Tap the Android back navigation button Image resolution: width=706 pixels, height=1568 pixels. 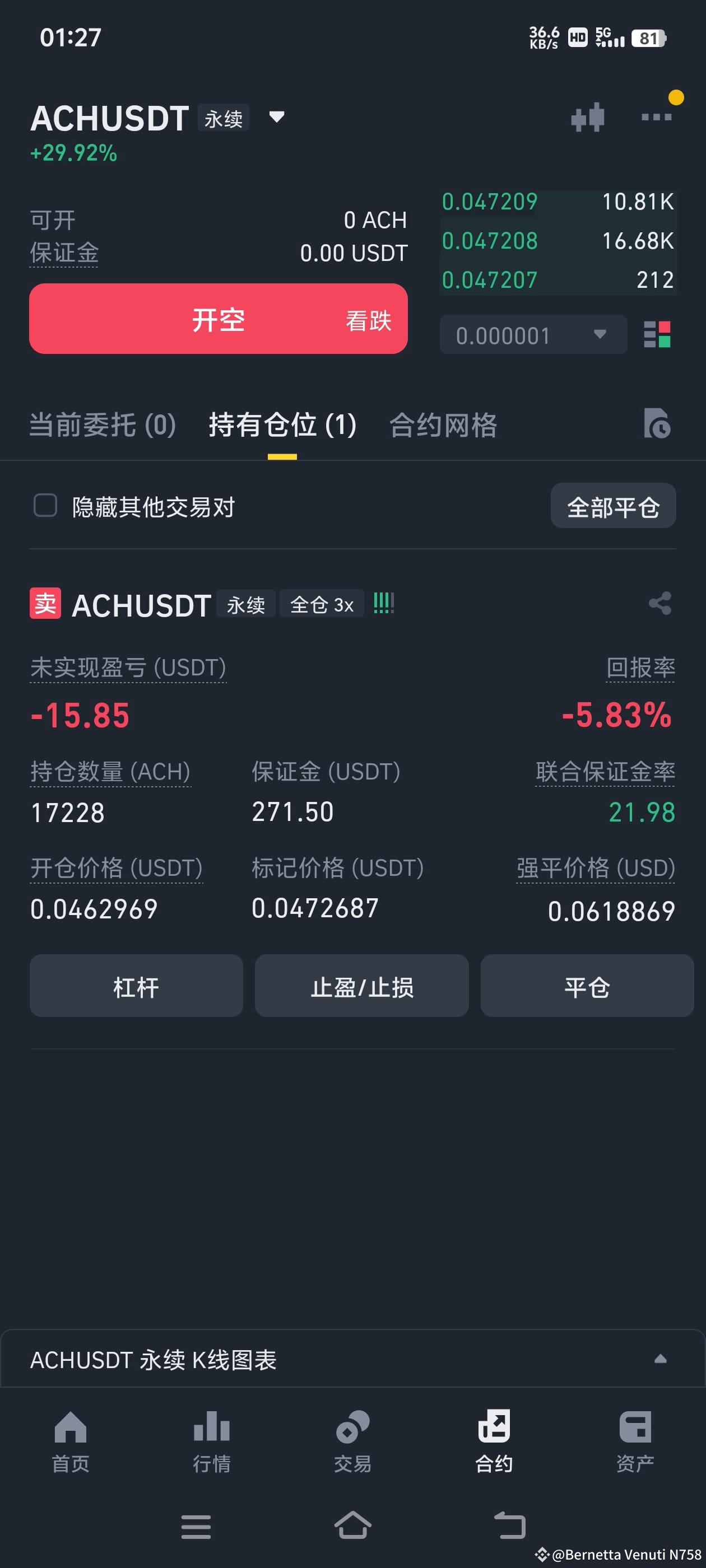pos(512,1525)
